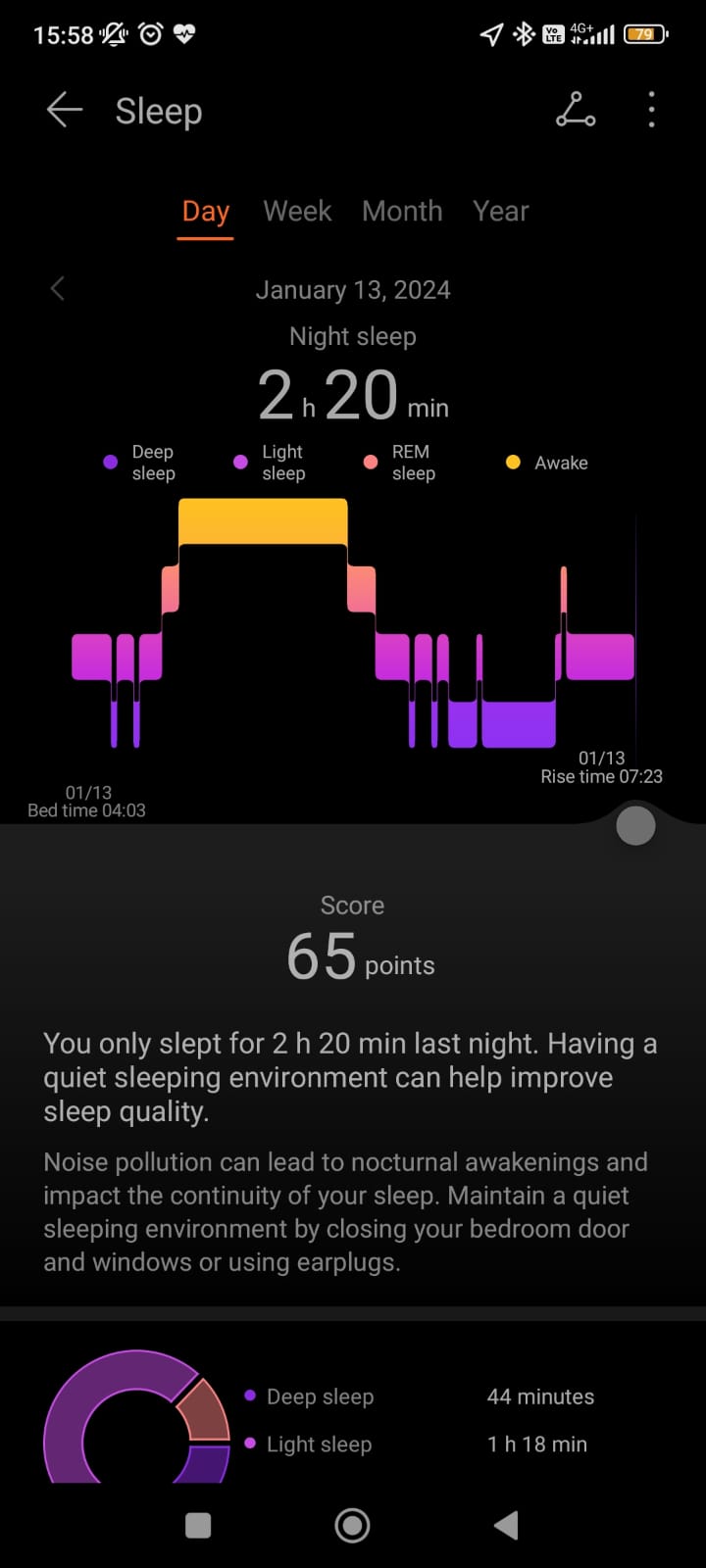The height and width of the screenshot is (1568, 706).
Task: Show the previous day's sleep data
Action: (x=58, y=288)
